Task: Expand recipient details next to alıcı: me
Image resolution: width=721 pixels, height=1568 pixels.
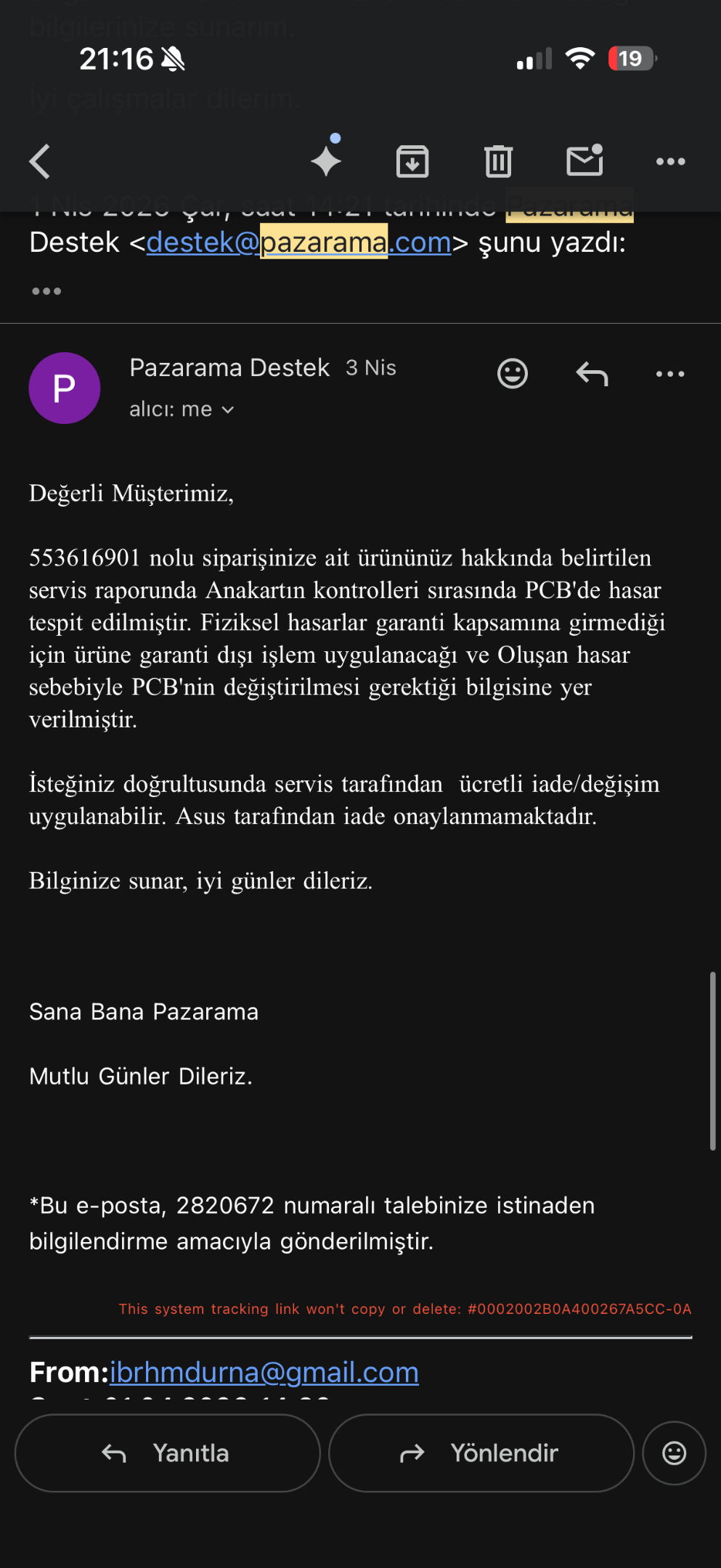Action: pos(228,410)
